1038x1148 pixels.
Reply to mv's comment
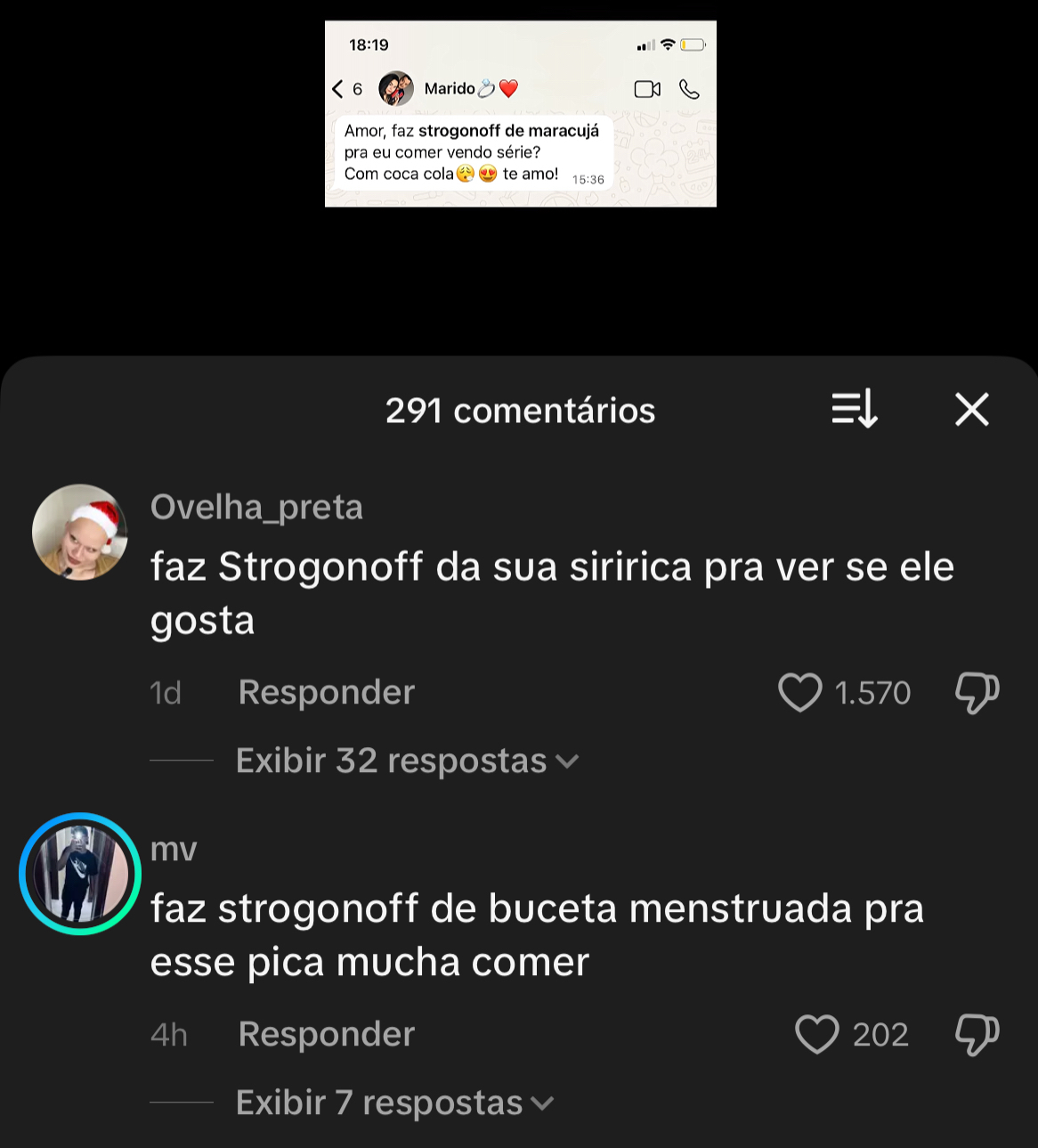tap(326, 1035)
